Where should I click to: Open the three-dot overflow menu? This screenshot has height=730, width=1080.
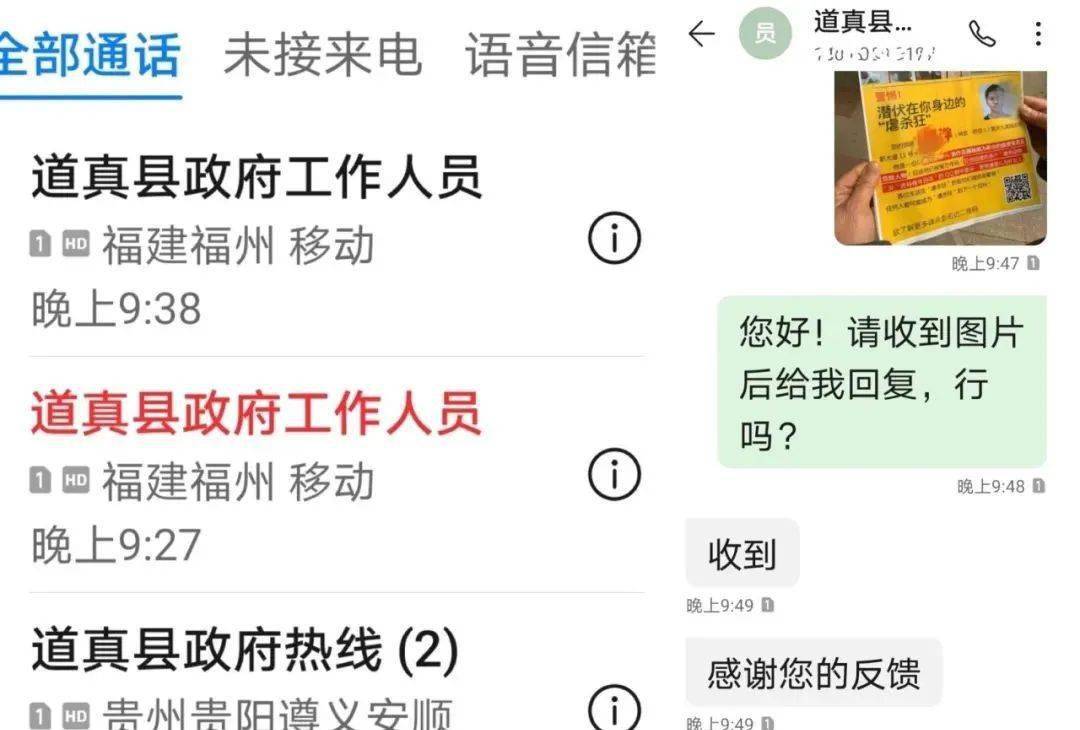[1038, 33]
